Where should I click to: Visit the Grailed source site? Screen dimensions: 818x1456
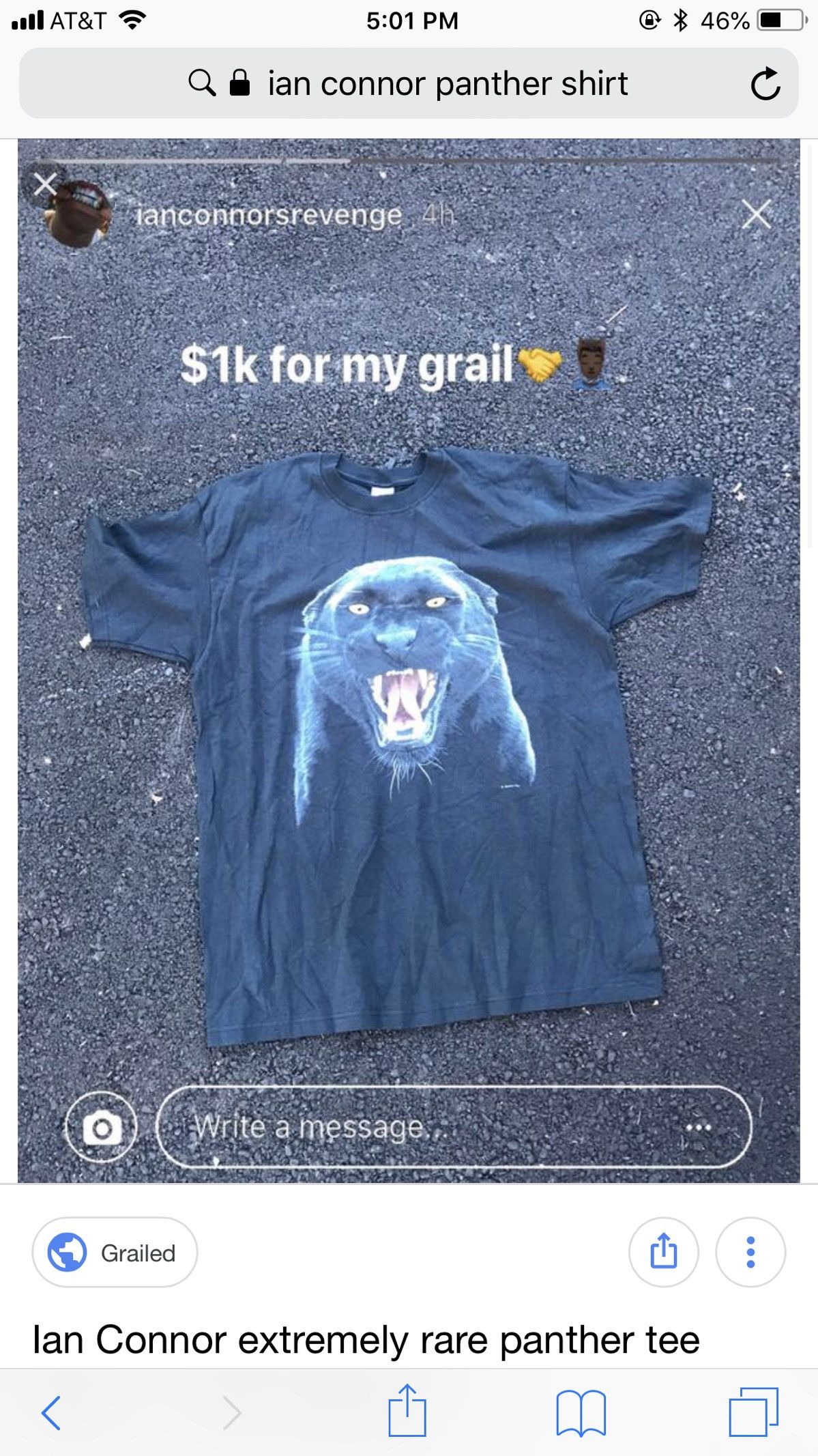[115, 1253]
